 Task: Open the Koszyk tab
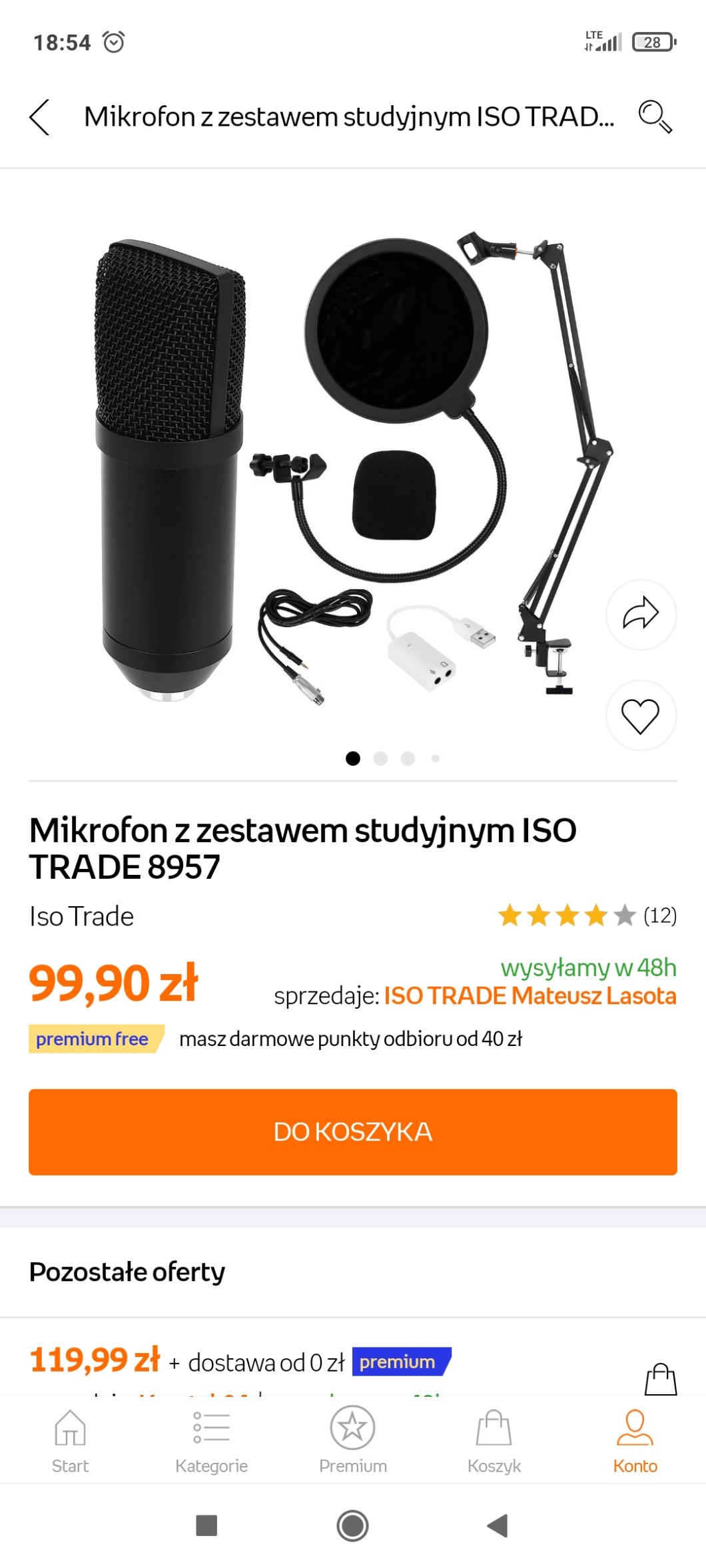494,1441
